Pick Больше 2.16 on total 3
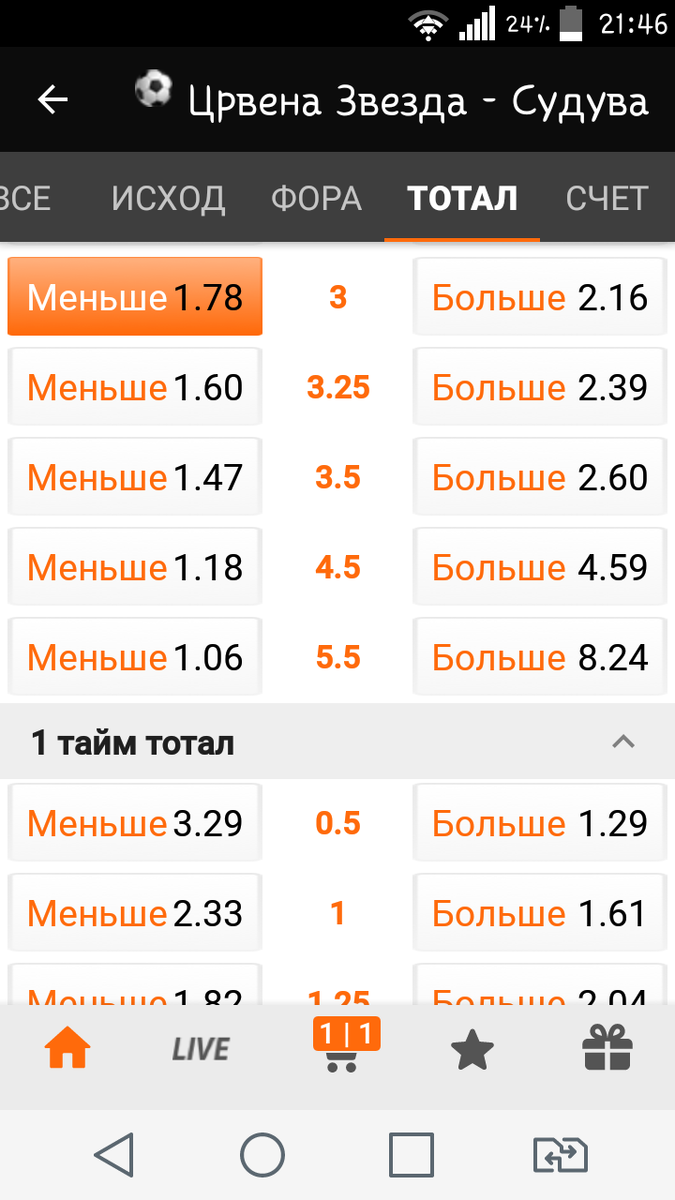 pos(540,297)
